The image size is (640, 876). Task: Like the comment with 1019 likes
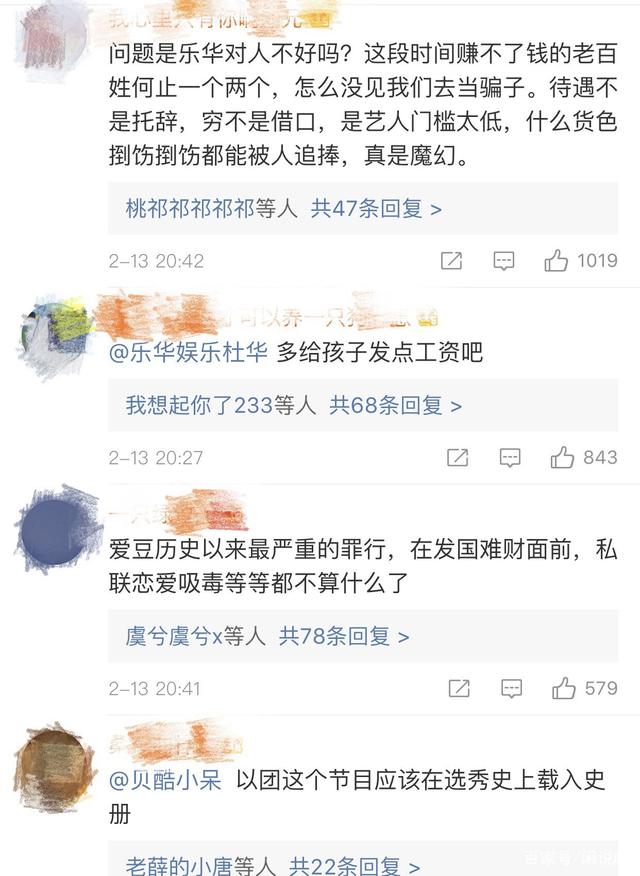[557, 261]
